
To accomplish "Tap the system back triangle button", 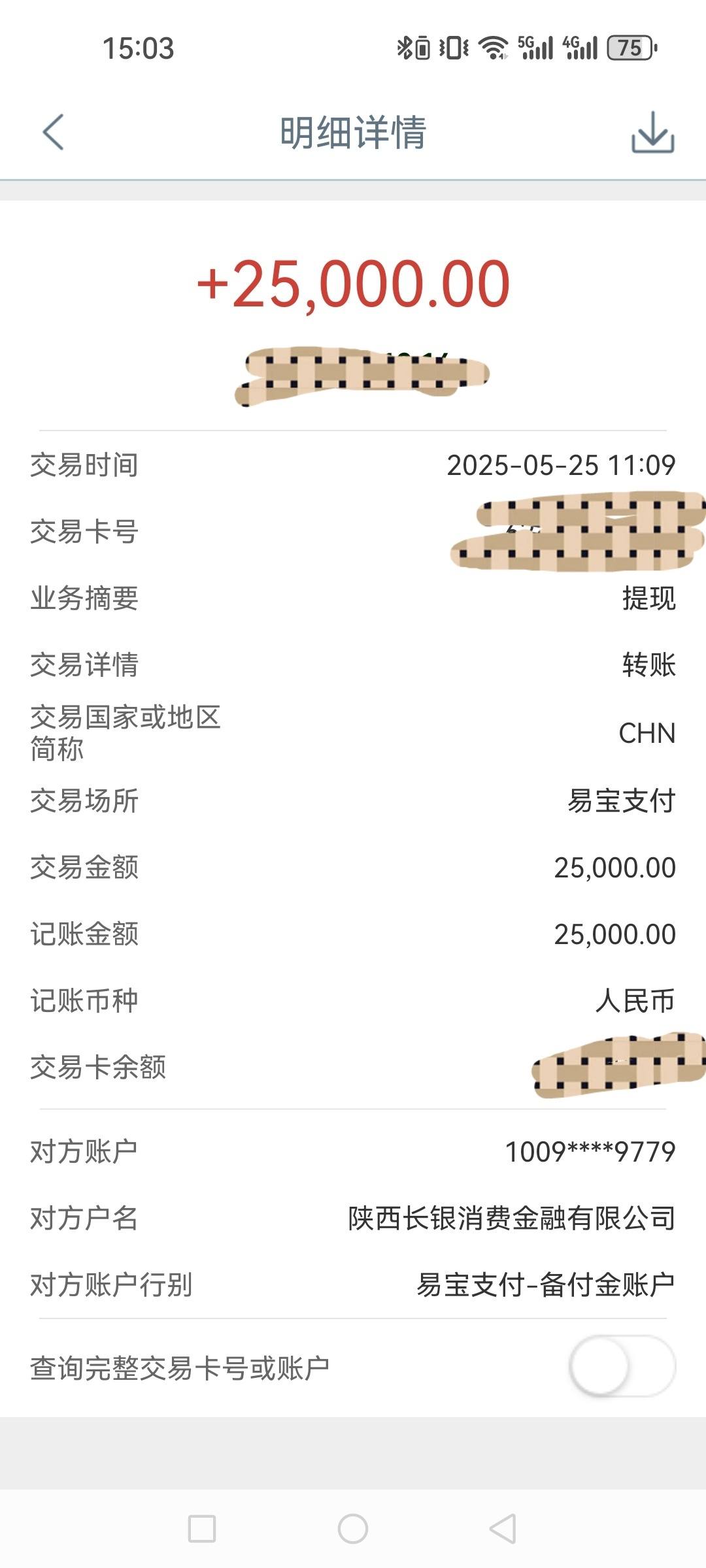I will [x=503, y=1528].
